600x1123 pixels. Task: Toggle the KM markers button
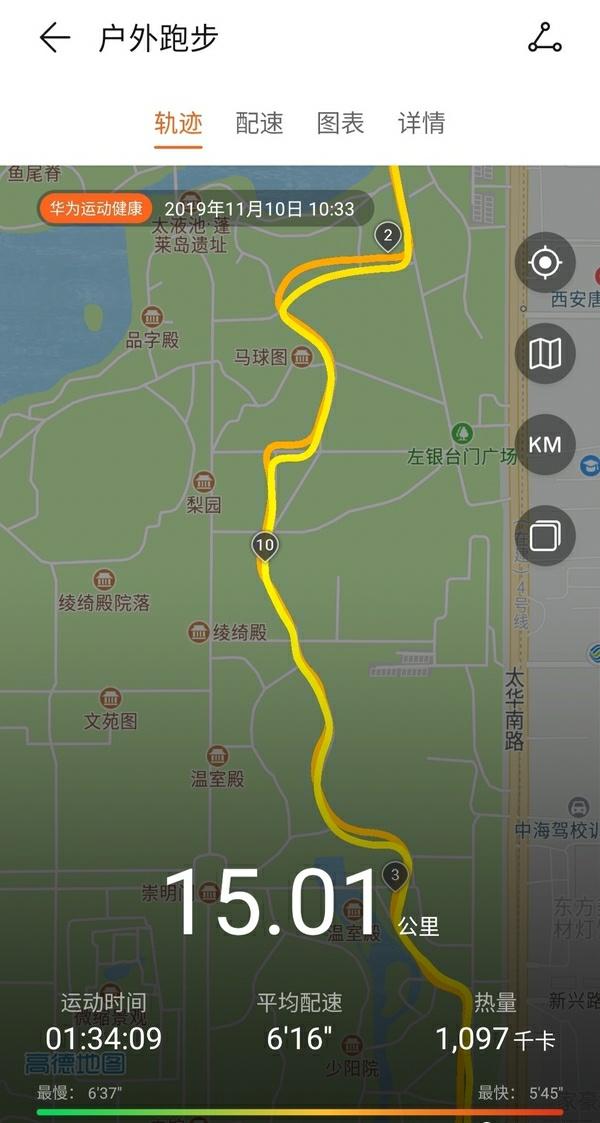(545, 444)
